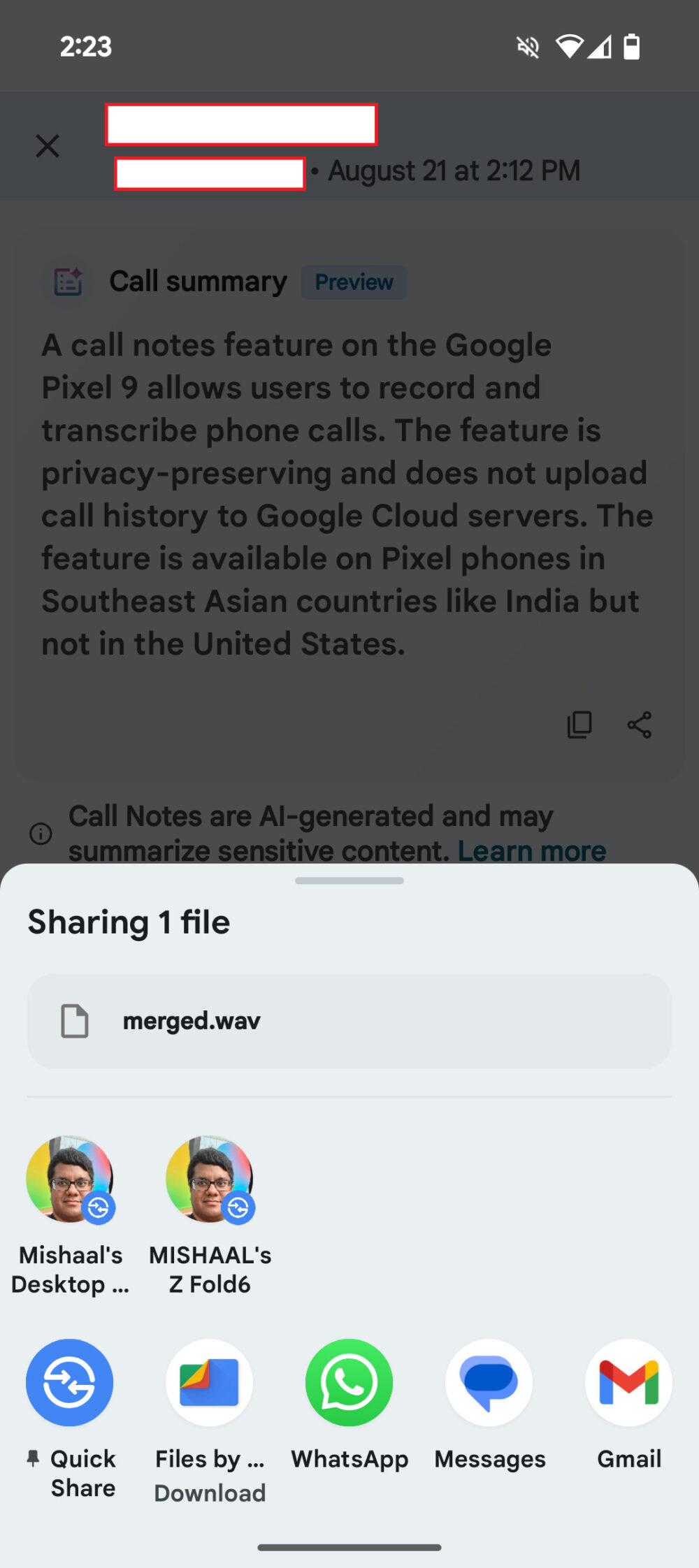Close the call notes screen

click(47, 146)
